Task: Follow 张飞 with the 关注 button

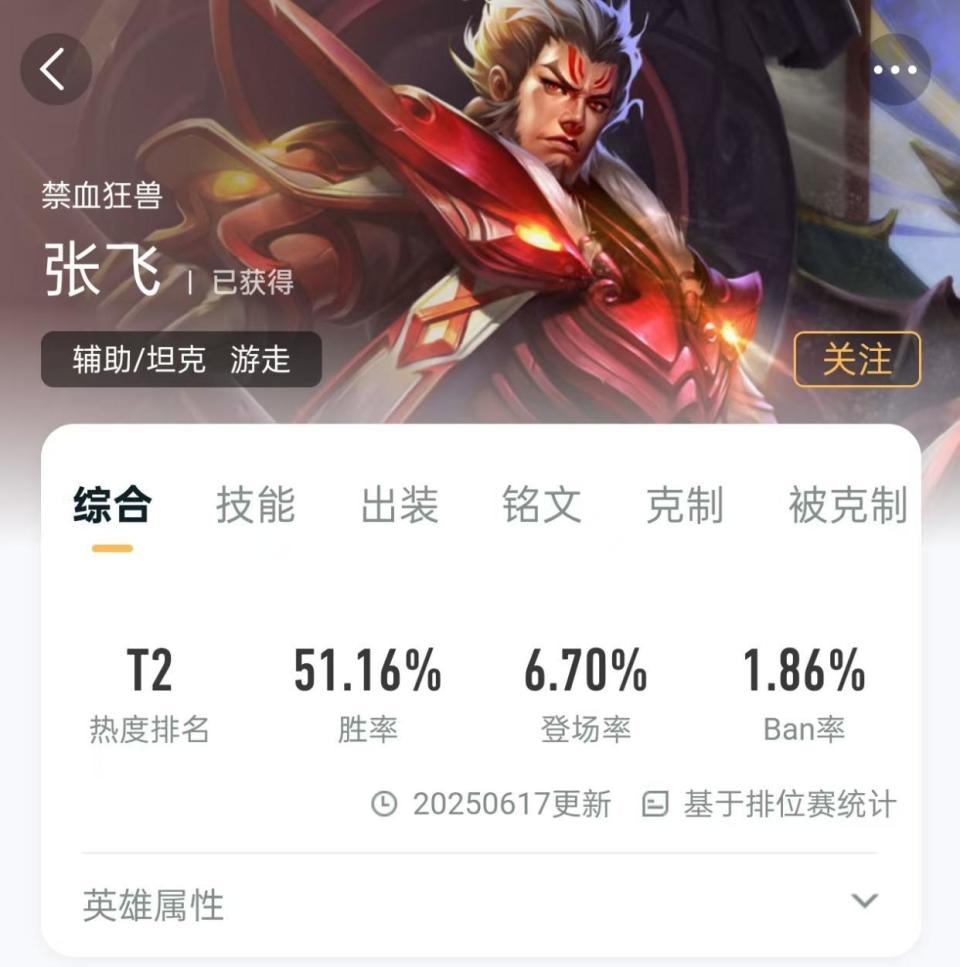Action: pos(856,359)
